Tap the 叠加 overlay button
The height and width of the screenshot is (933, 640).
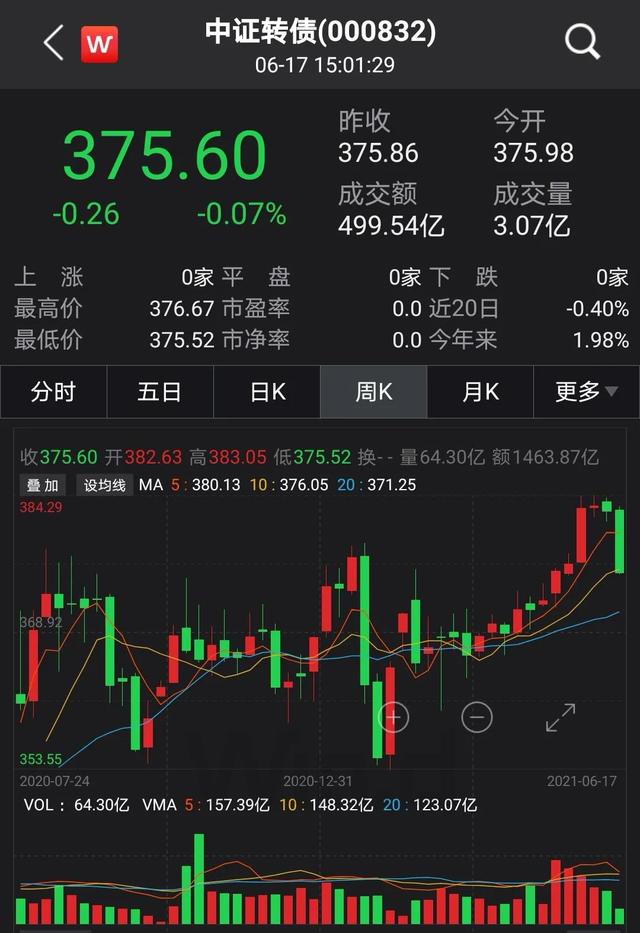click(43, 485)
